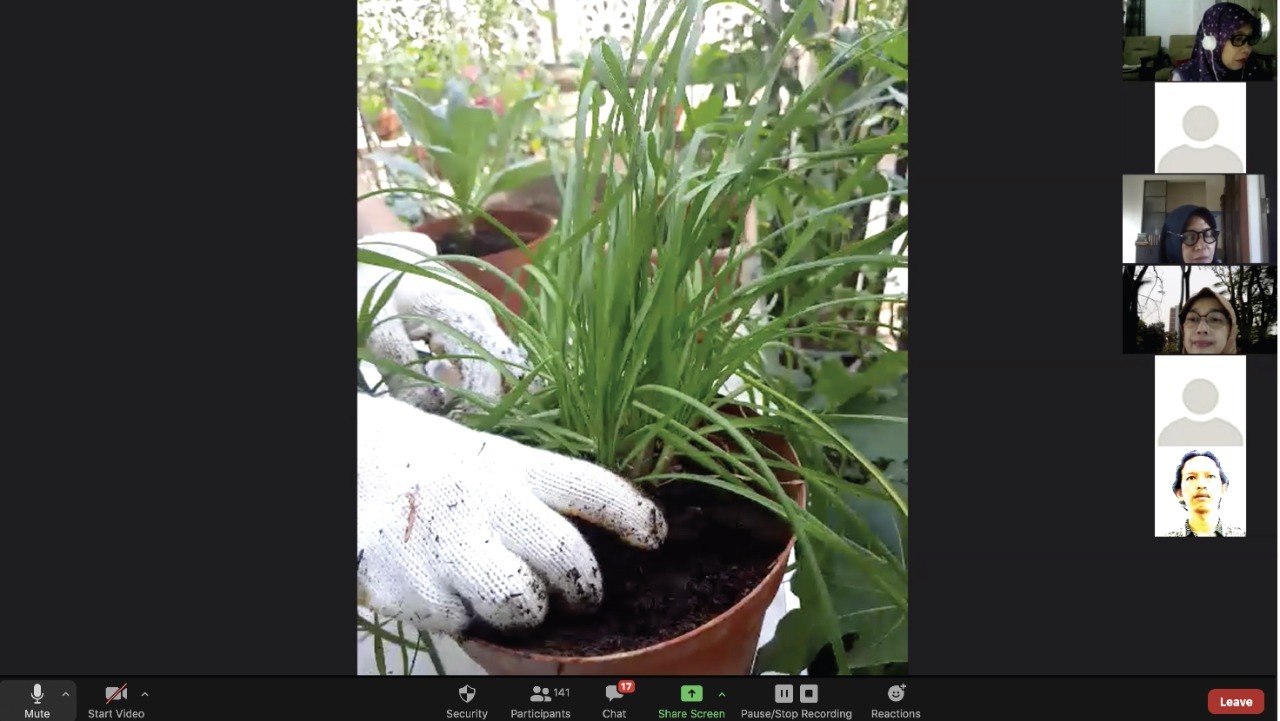The height and width of the screenshot is (721, 1280).
Task: Tap the Share Screen button
Action: pos(691,699)
